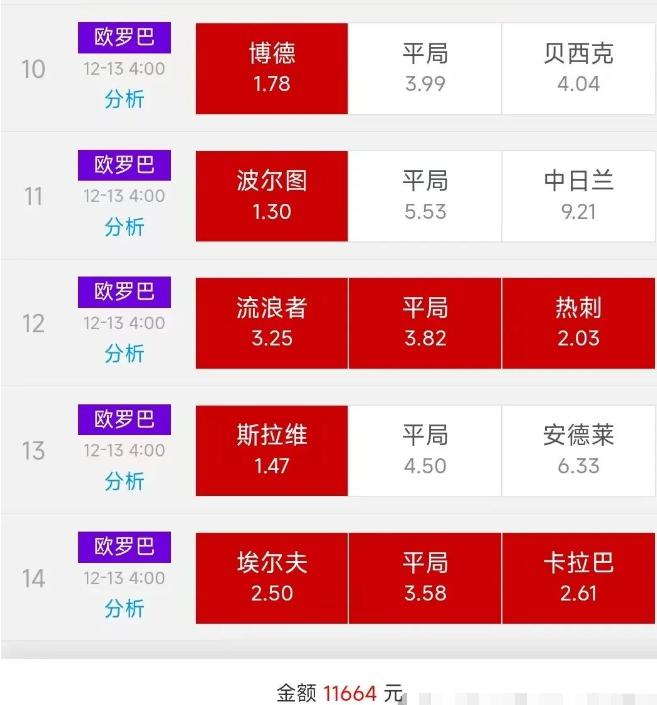This screenshot has height=705, width=657.
Task: Select 安德莱 at odds 6.33
Action: click(x=578, y=450)
